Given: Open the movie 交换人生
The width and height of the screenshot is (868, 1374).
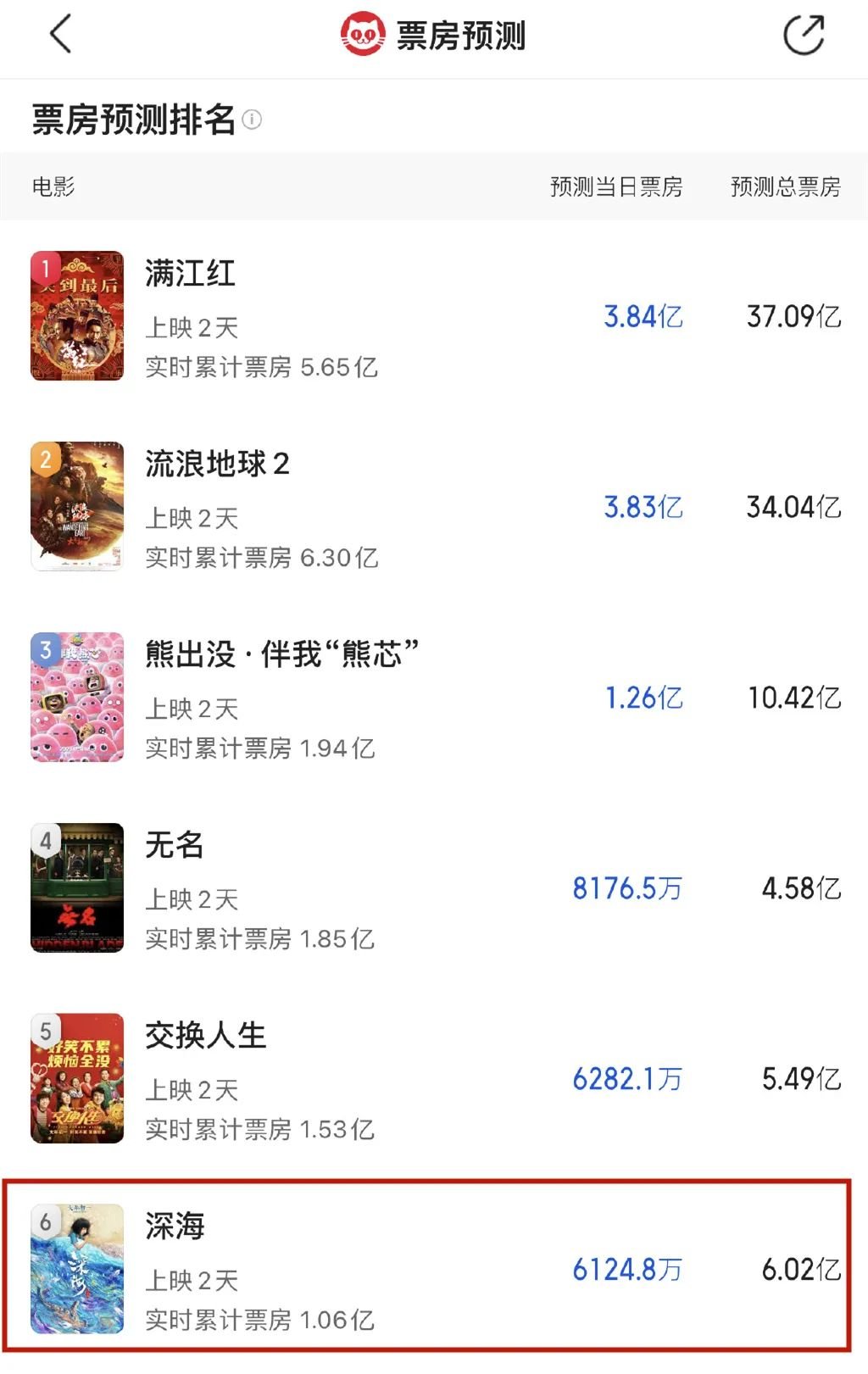Looking at the screenshot, I should 205,1036.
